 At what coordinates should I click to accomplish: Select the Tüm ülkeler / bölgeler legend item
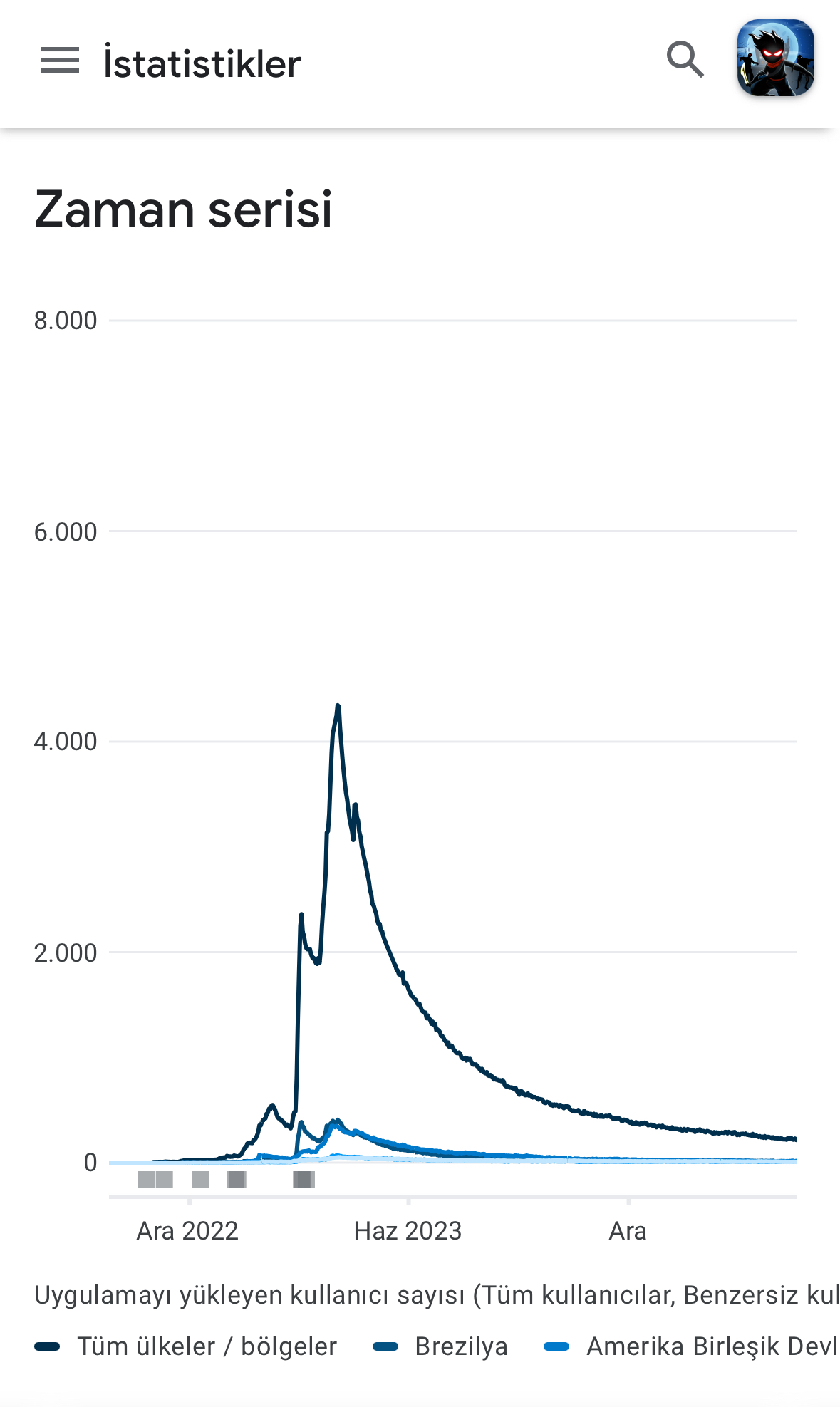186,1346
